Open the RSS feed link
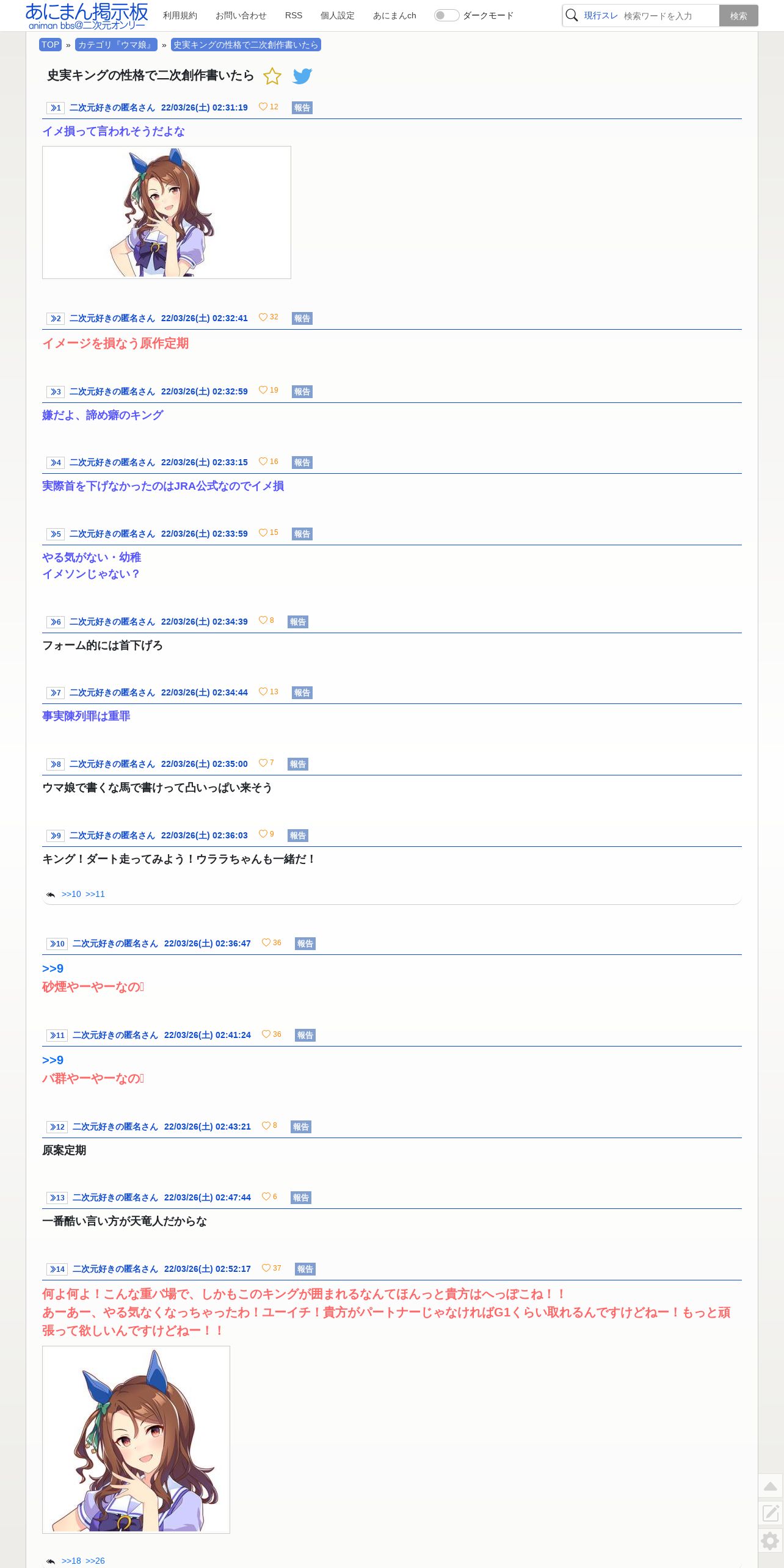The height and width of the screenshot is (1568, 784). point(294,15)
